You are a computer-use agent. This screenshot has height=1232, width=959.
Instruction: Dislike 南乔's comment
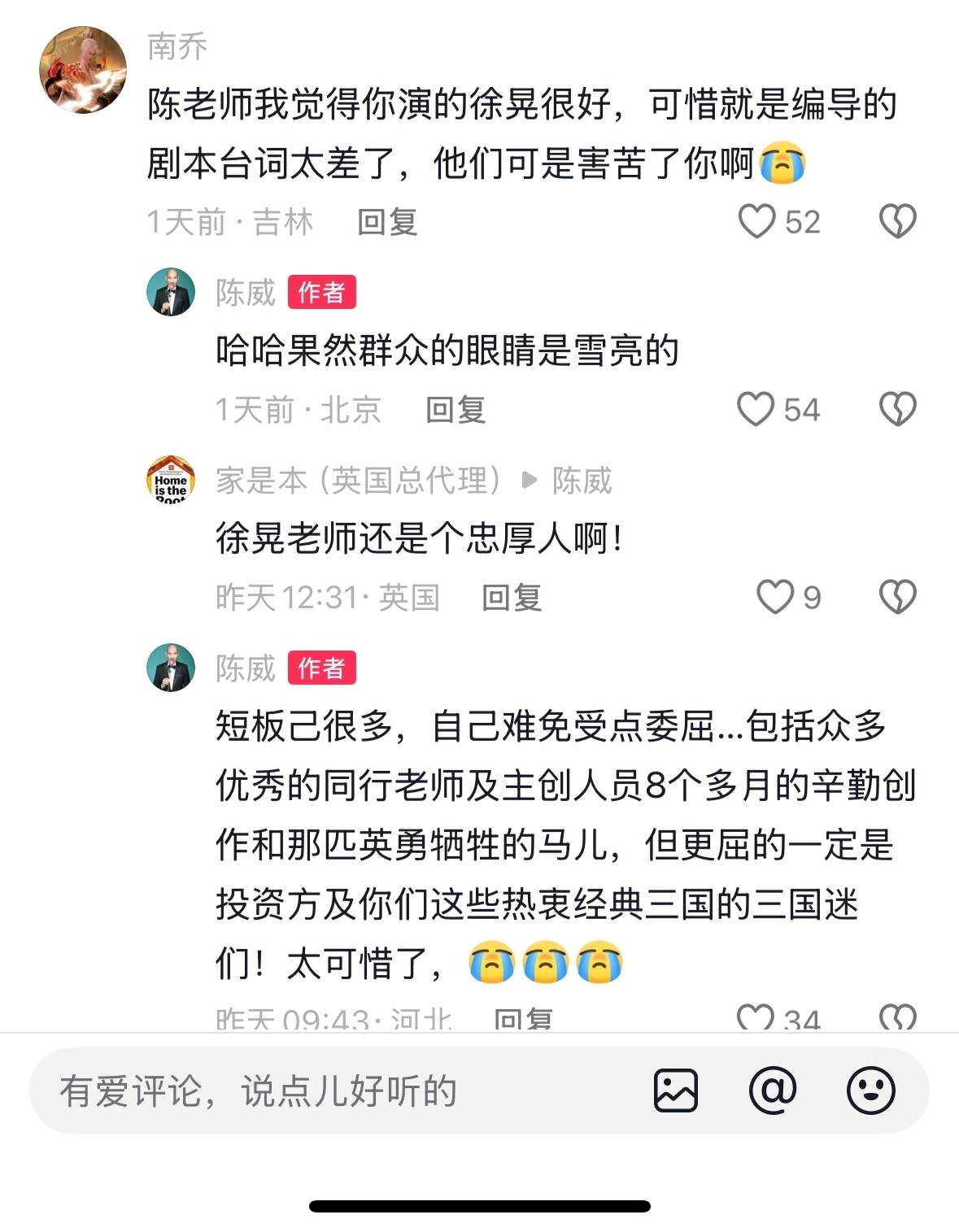[x=897, y=221]
